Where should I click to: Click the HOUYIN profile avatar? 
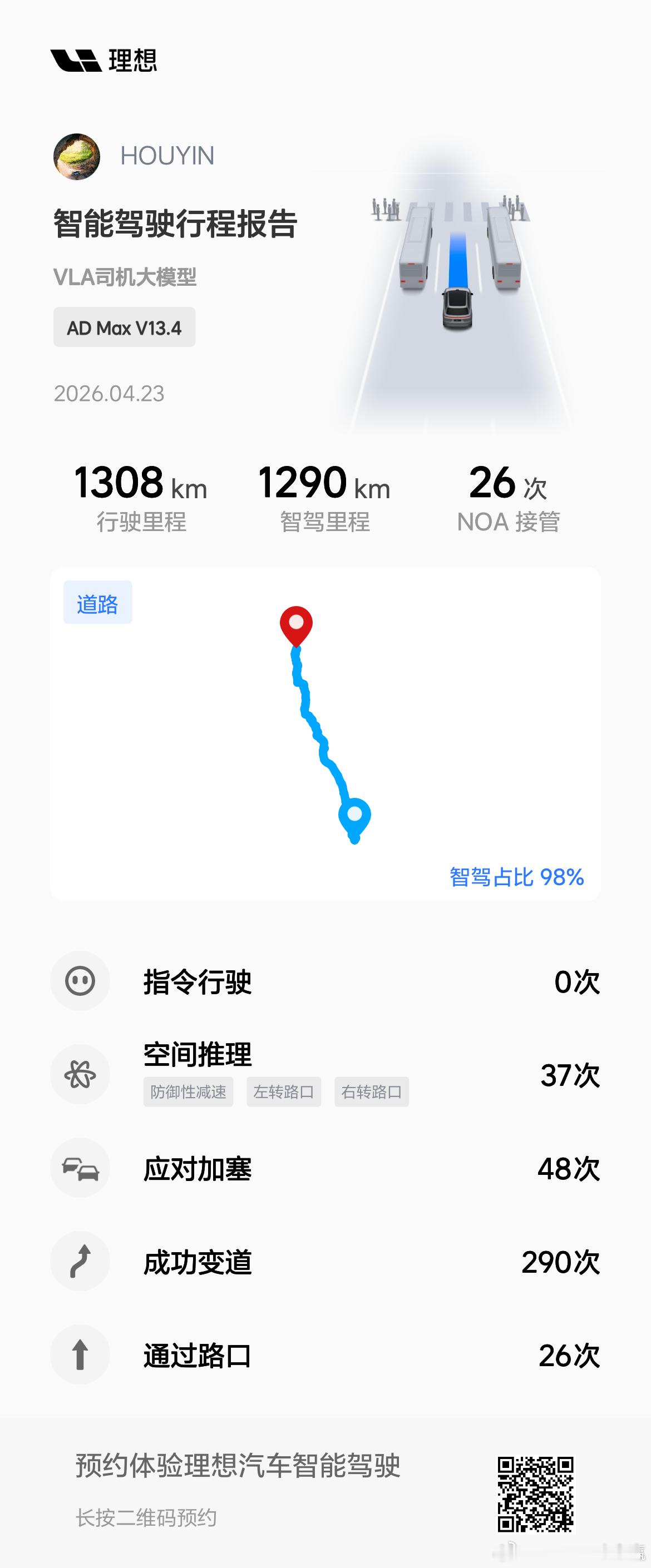coord(78,156)
